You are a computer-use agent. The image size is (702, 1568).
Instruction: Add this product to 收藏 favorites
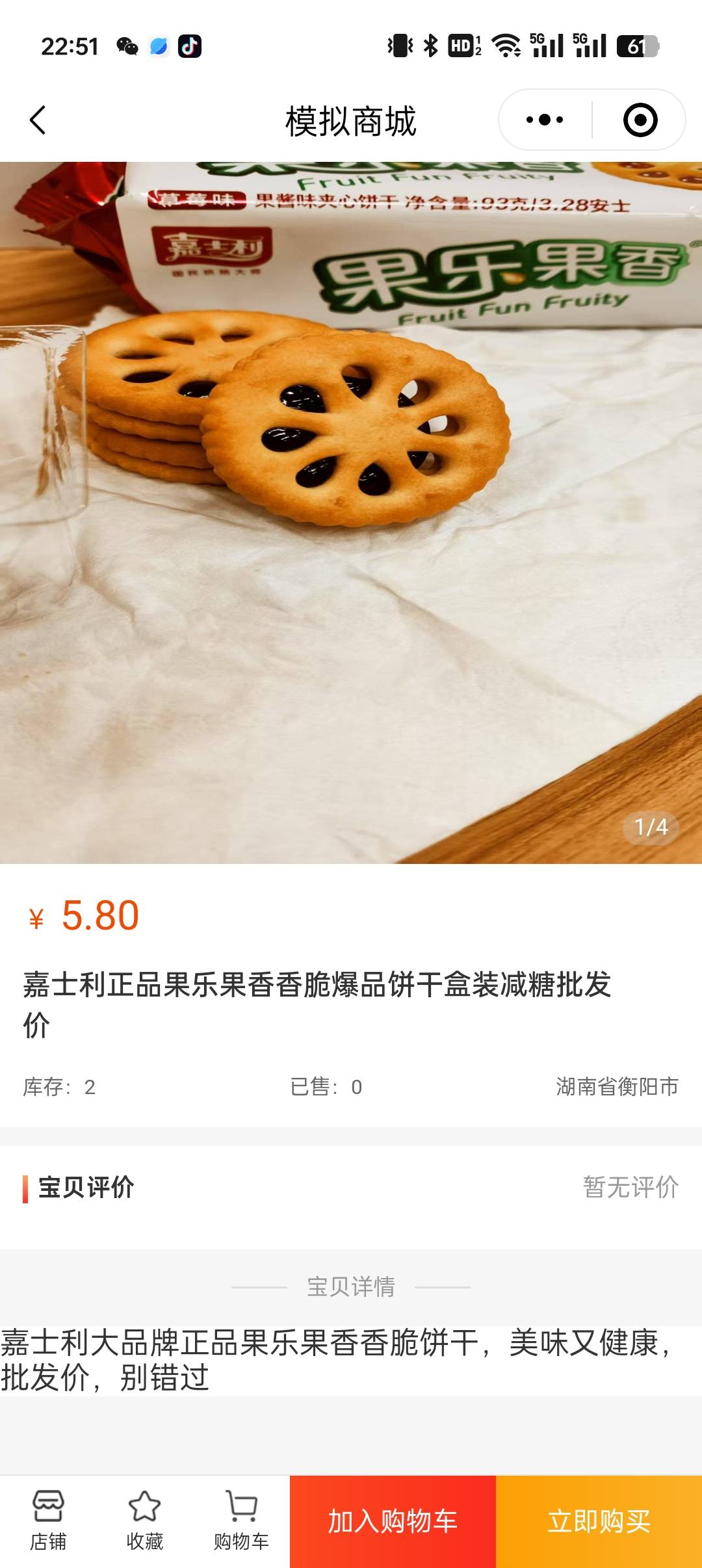pos(144,1520)
